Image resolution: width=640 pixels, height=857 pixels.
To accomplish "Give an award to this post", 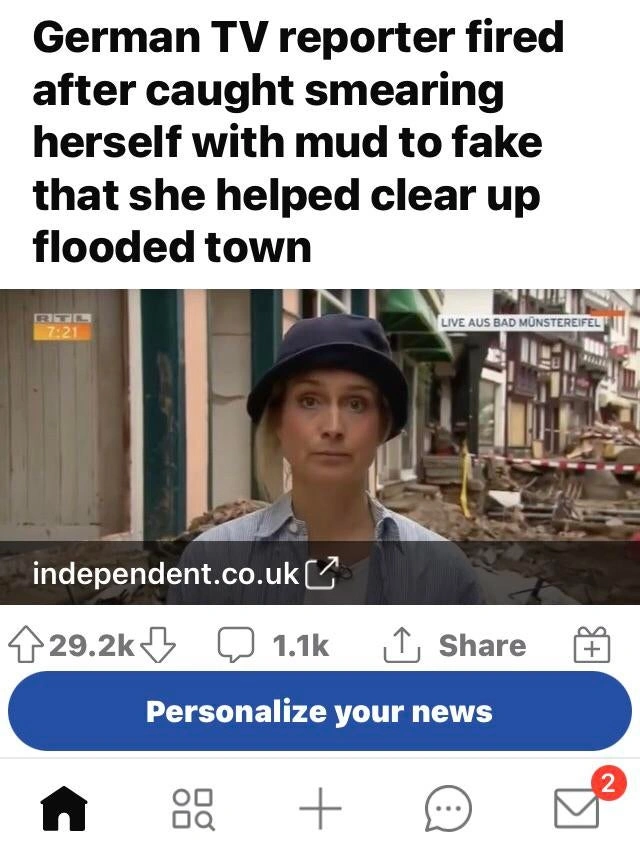I will (x=591, y=647).
